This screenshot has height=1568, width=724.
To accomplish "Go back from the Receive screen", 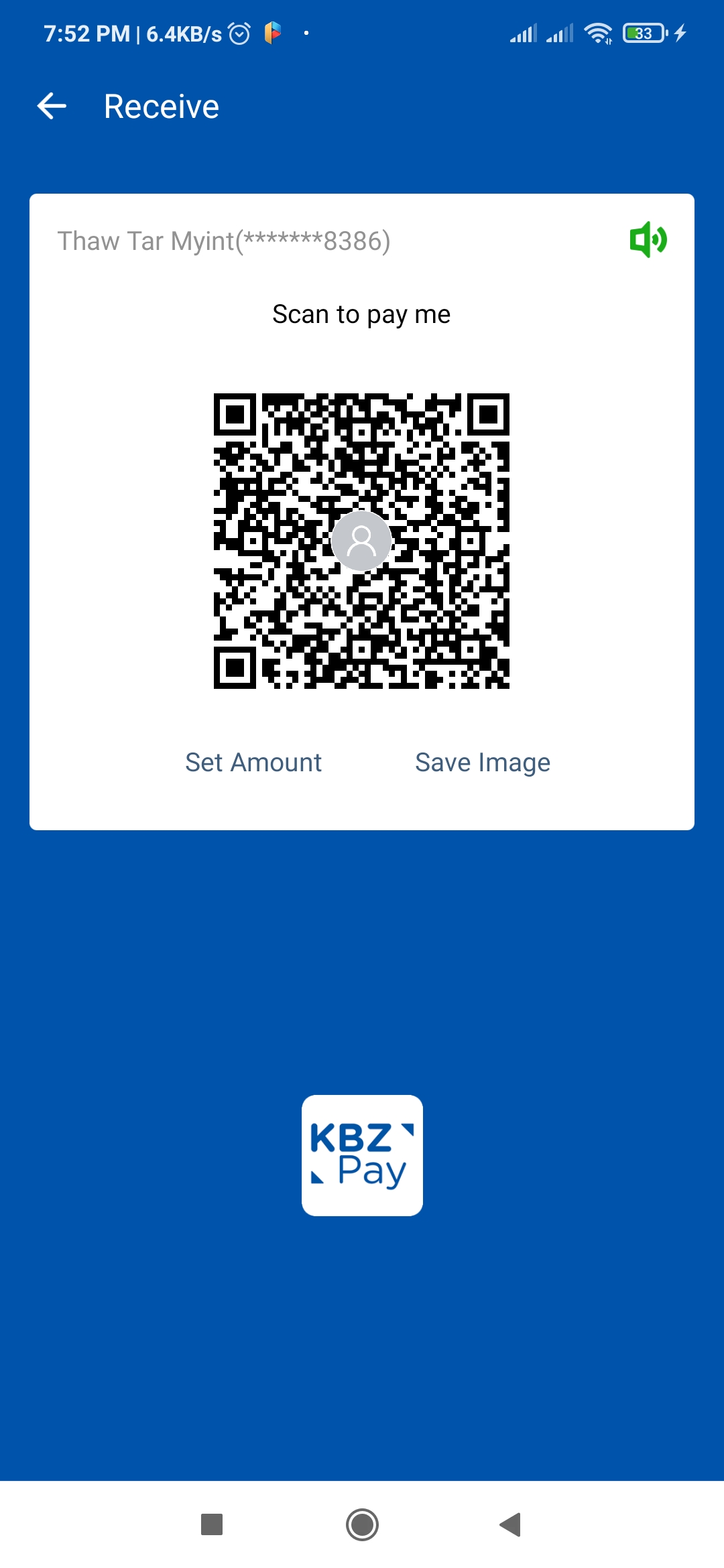I will coord(52,106).
